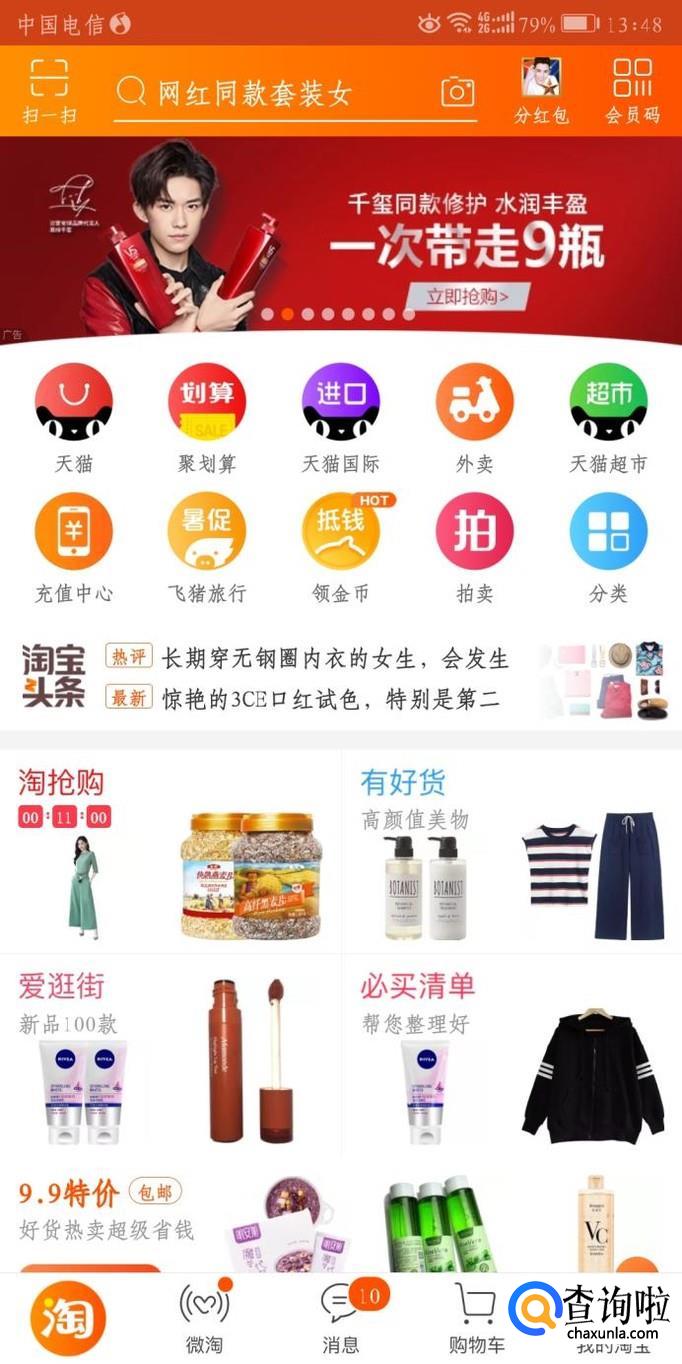The width and height of the screenshot is (682, 1364).
Task: Open the 消息 messages tab
Action: [x=340, y=1318]
